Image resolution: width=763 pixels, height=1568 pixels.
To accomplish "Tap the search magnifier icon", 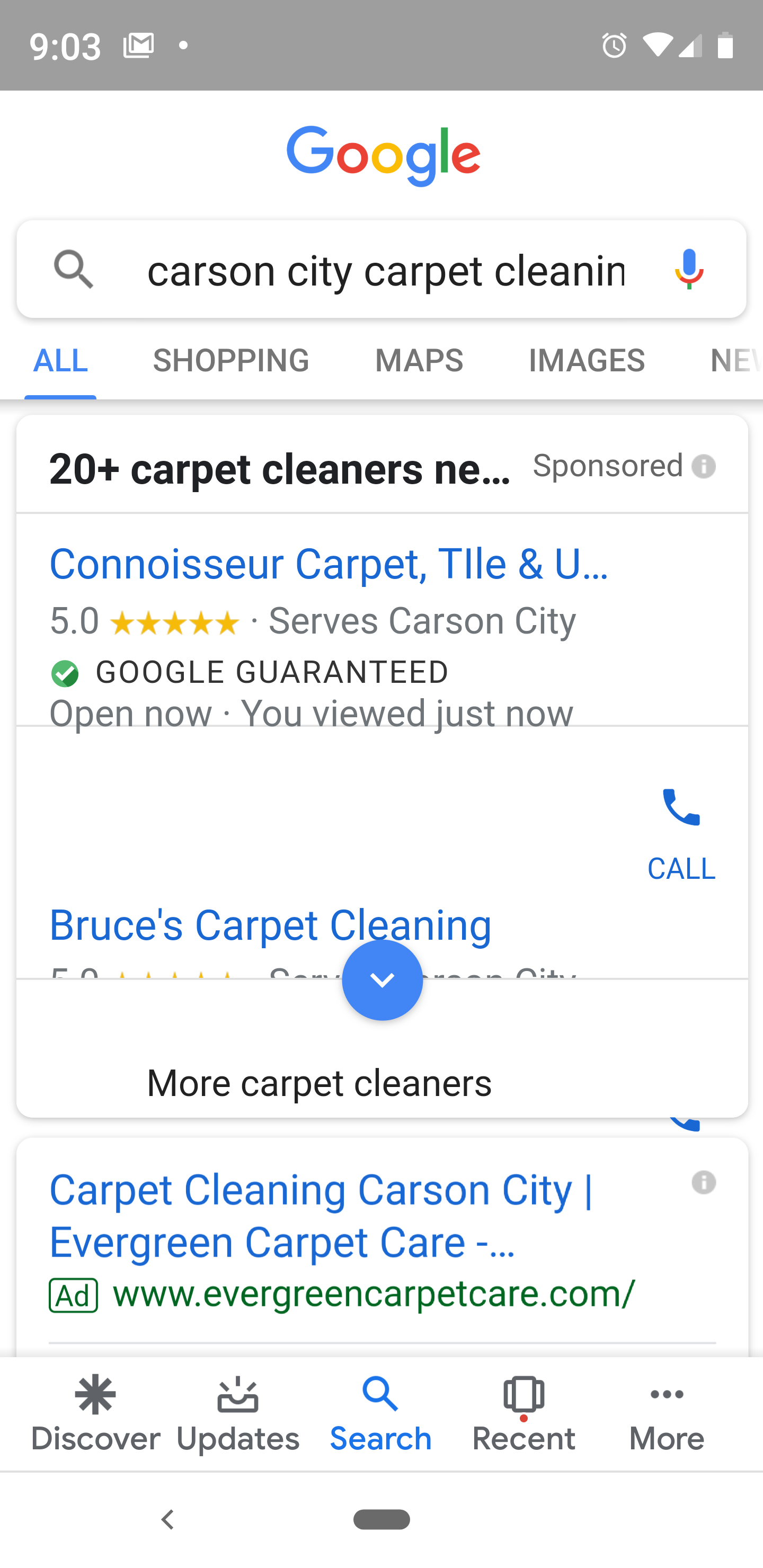I will coord(74,269).
